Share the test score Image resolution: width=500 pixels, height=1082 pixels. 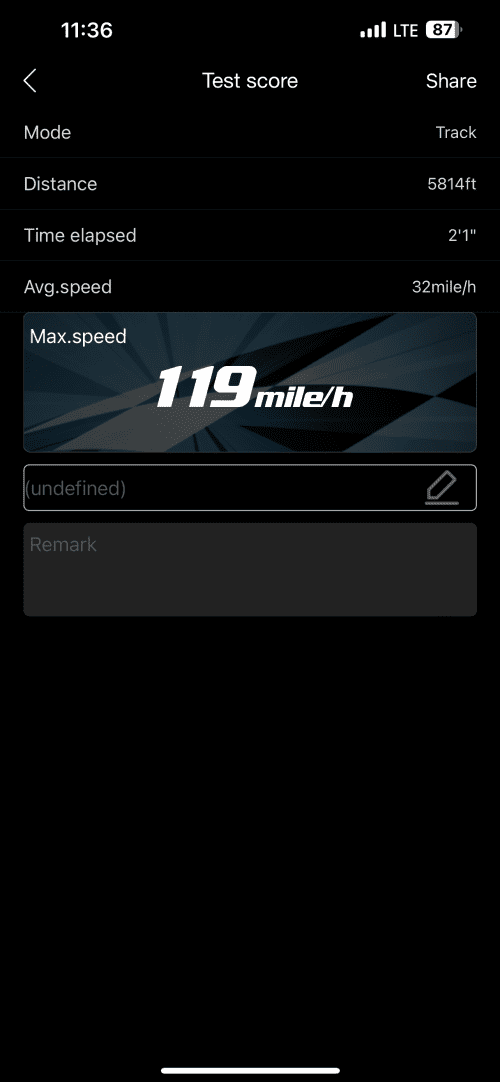tap(451, 81)
